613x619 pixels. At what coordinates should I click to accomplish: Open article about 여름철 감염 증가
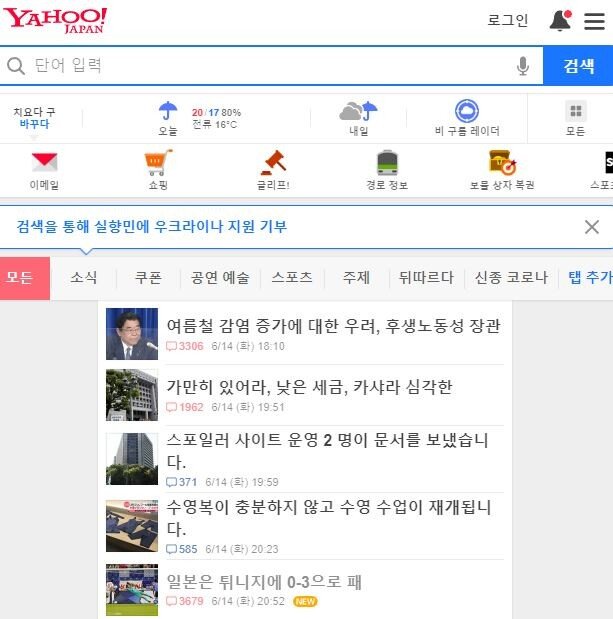tap(333, 326)
